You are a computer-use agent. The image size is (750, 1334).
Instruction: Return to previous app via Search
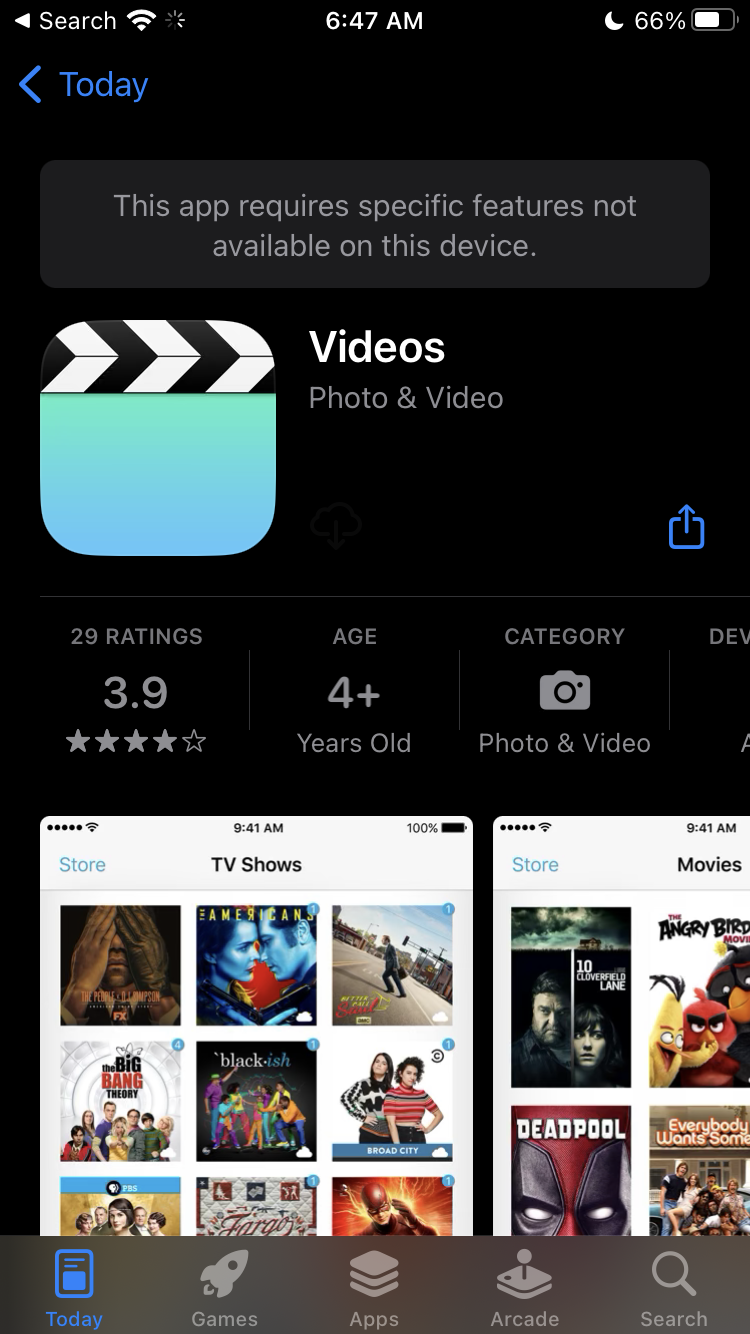coord(66,21)
